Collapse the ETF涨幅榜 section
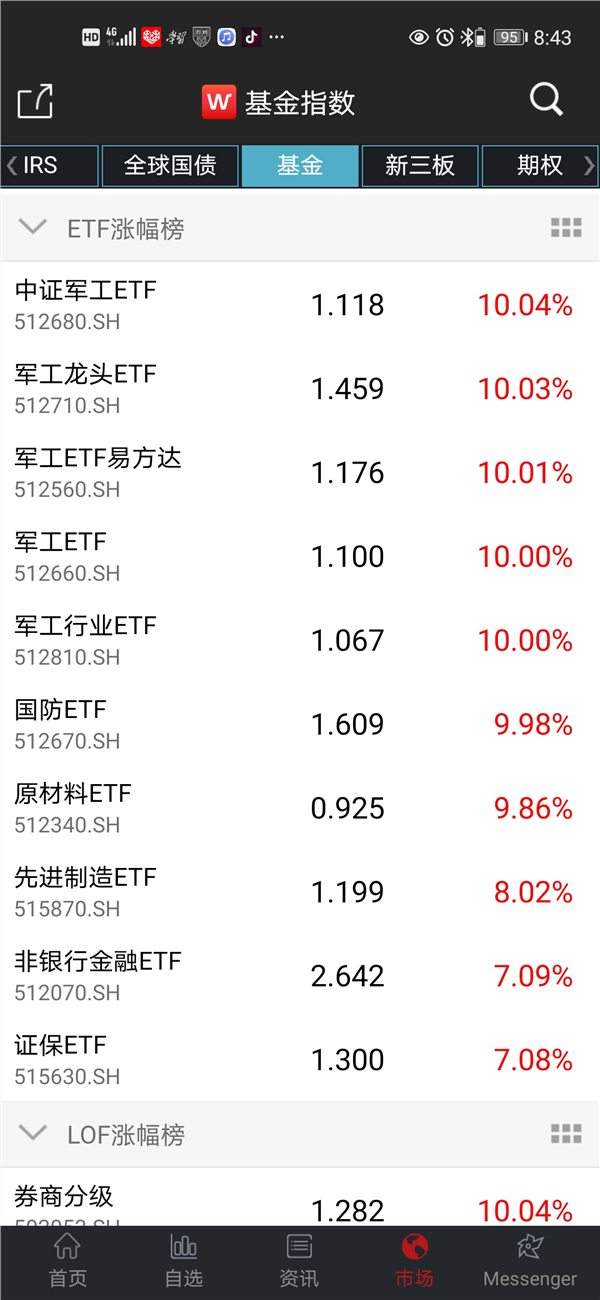 [33, 228]
